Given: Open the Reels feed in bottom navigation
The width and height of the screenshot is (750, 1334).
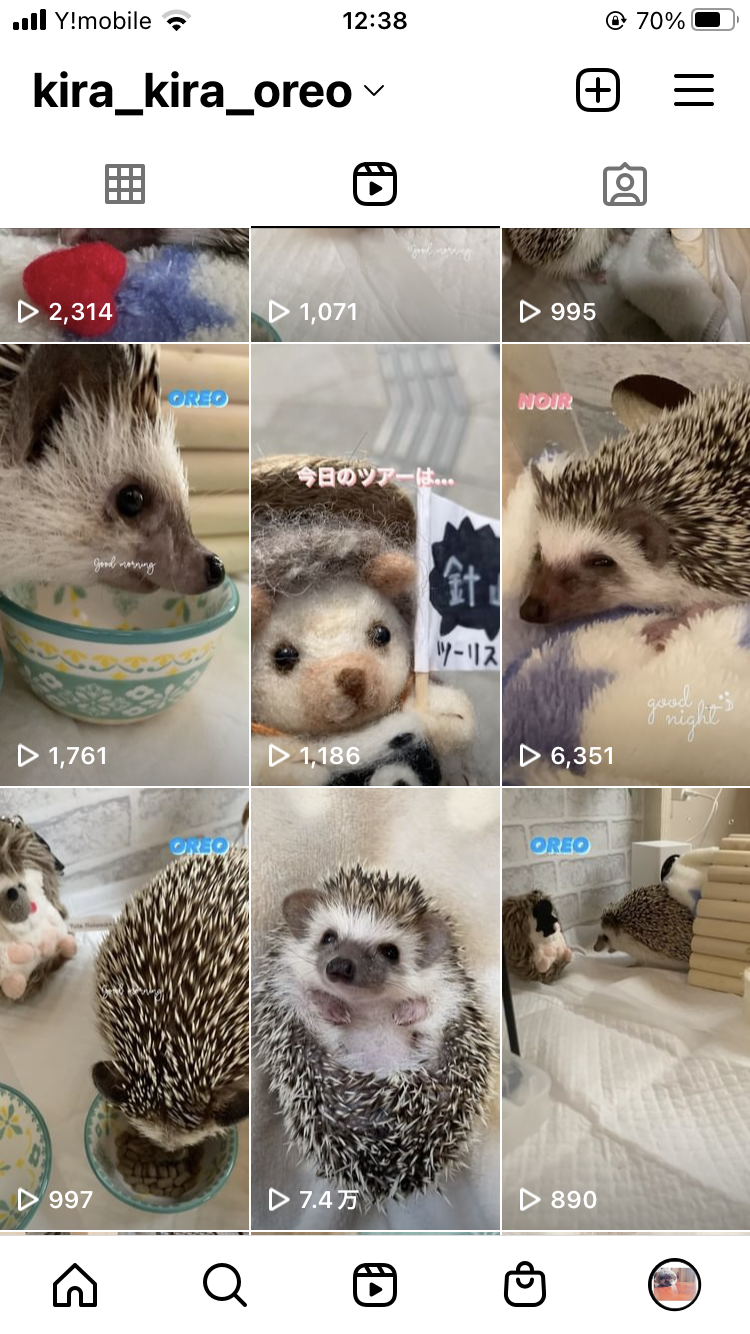Looking at the screenshot, I should tap(375, 1285).
